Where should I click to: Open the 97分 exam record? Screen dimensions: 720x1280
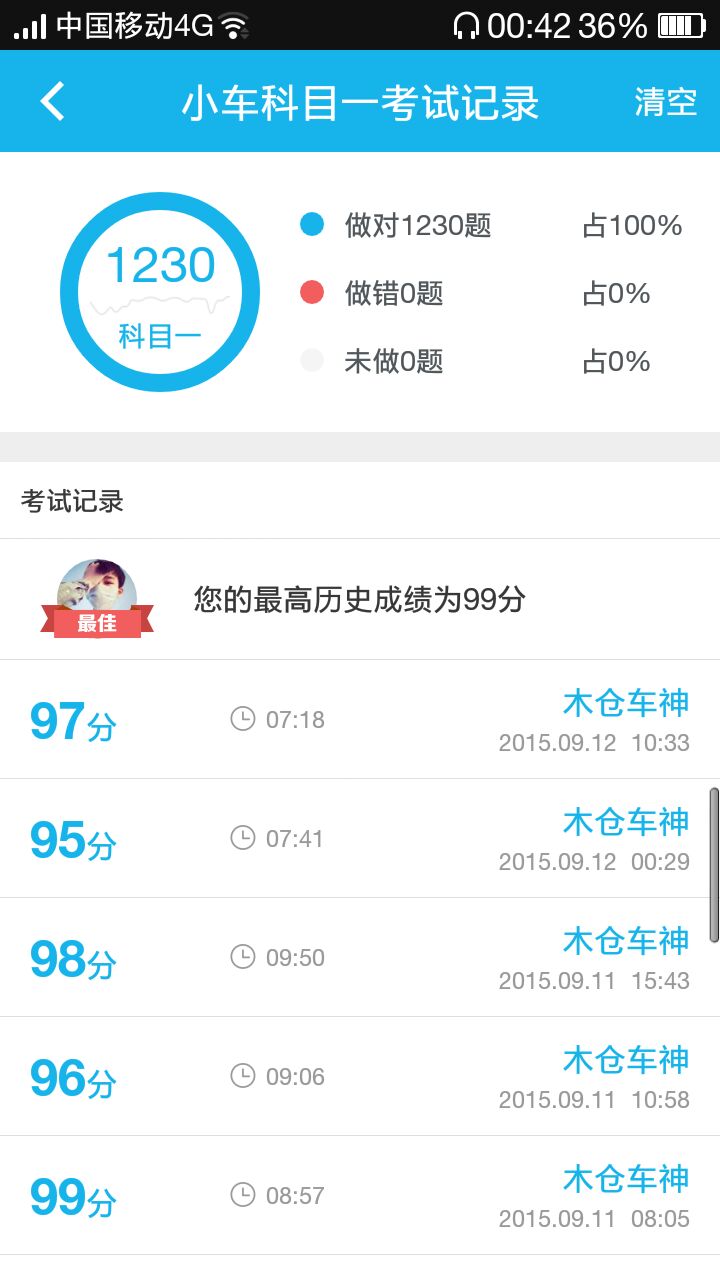[x=360, y=720]
